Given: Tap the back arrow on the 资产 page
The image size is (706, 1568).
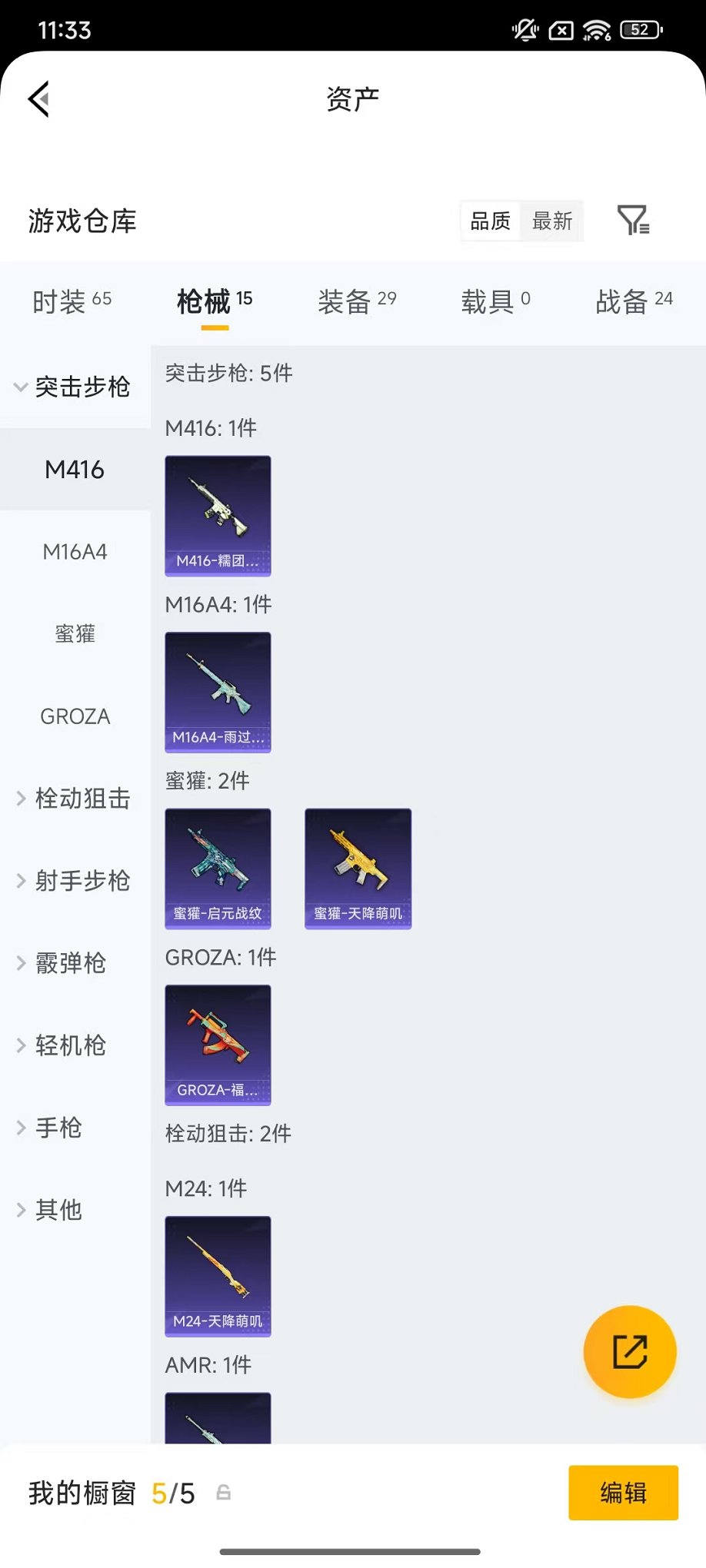Looking at the screenshot, I should 38,100.
